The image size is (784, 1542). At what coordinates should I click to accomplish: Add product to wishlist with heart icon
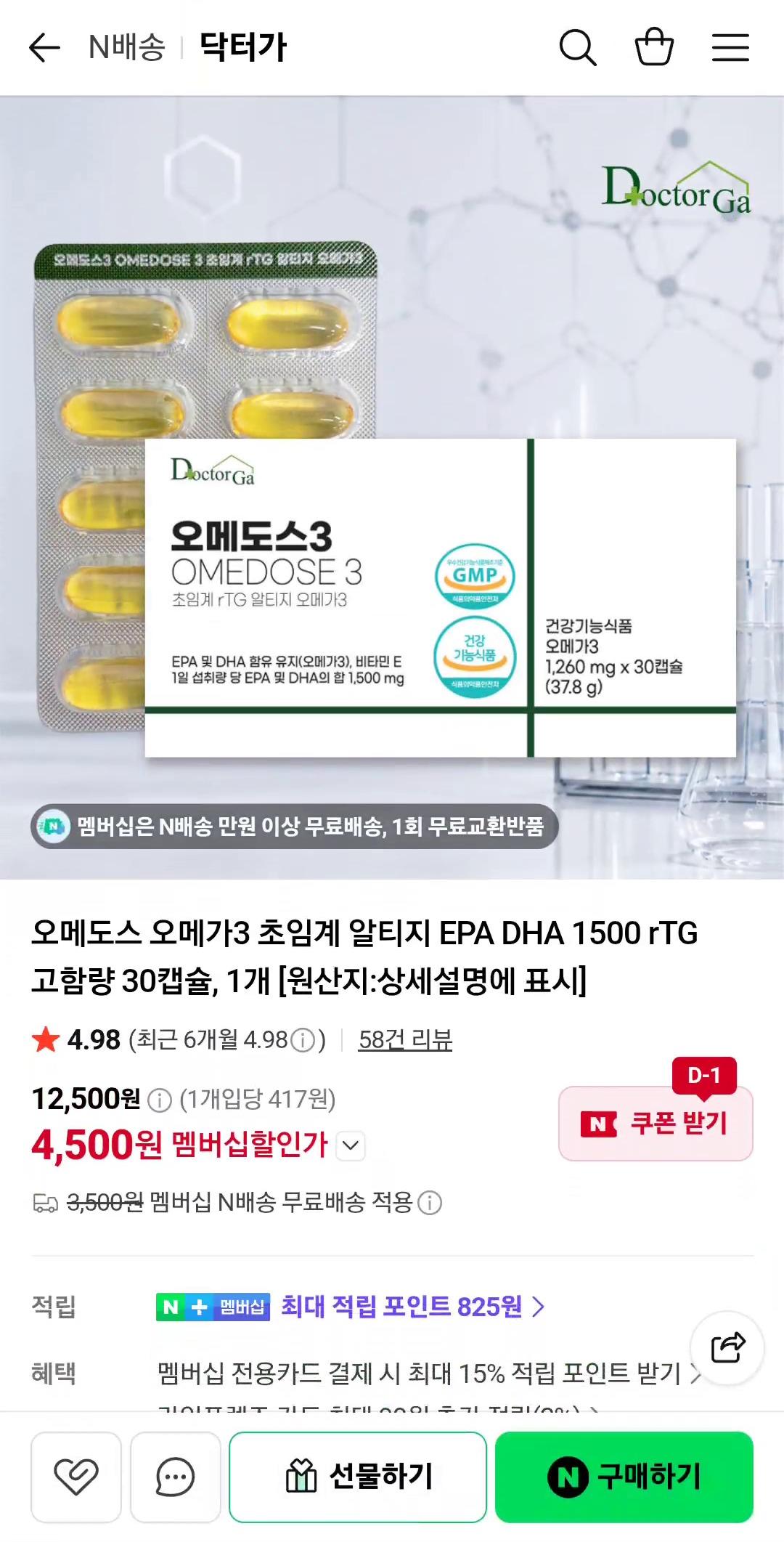76,1477
